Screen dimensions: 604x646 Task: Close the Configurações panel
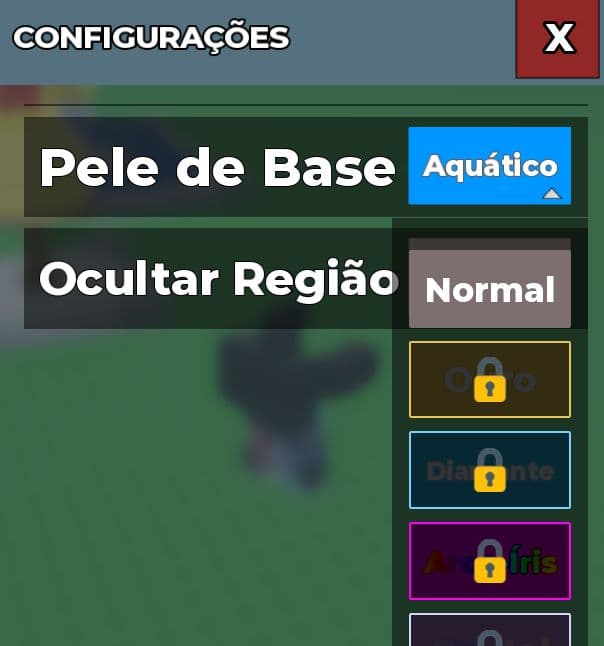(557, 39)
